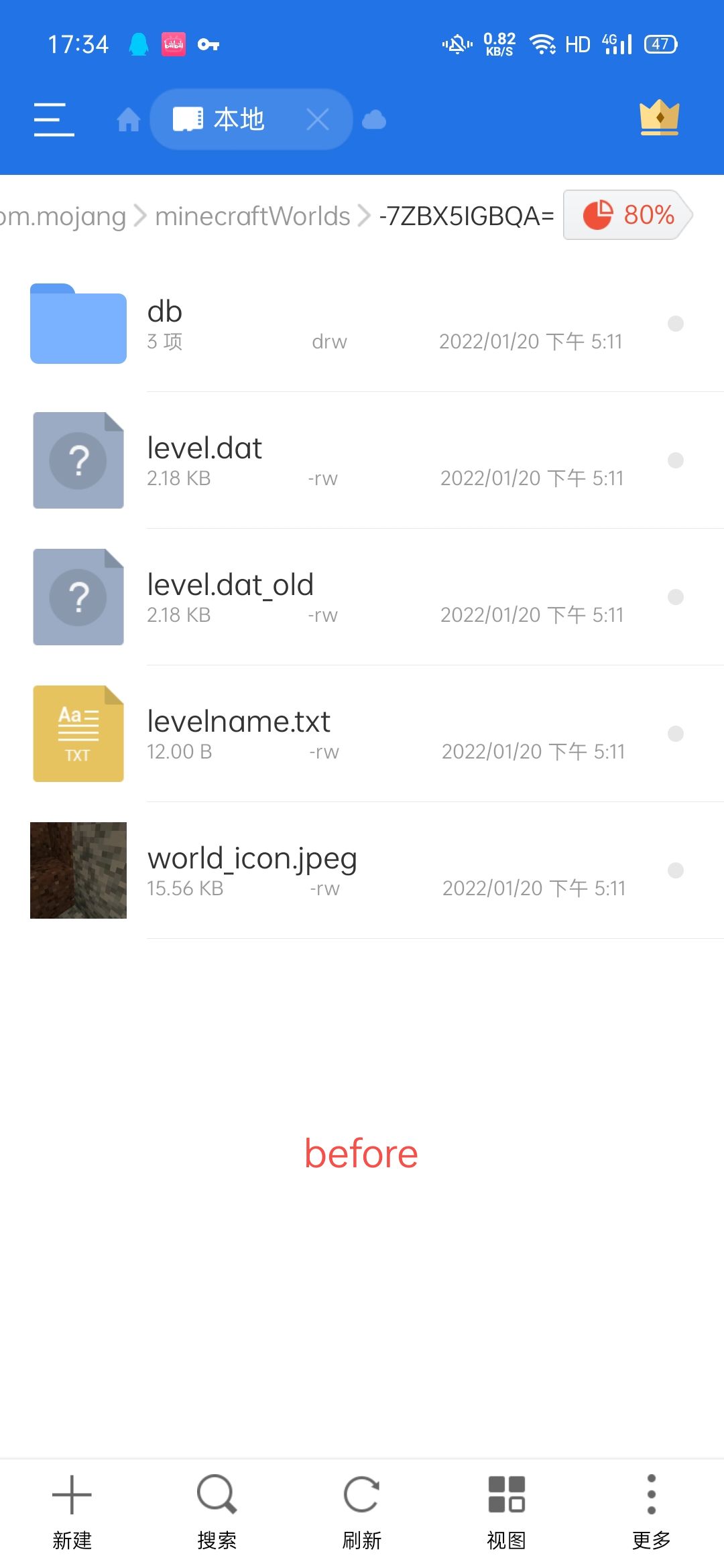Select the levelname.txt checkbox
Image resolution: width=724 pixels, height=1568 pixels.
(x=676, y=734)
